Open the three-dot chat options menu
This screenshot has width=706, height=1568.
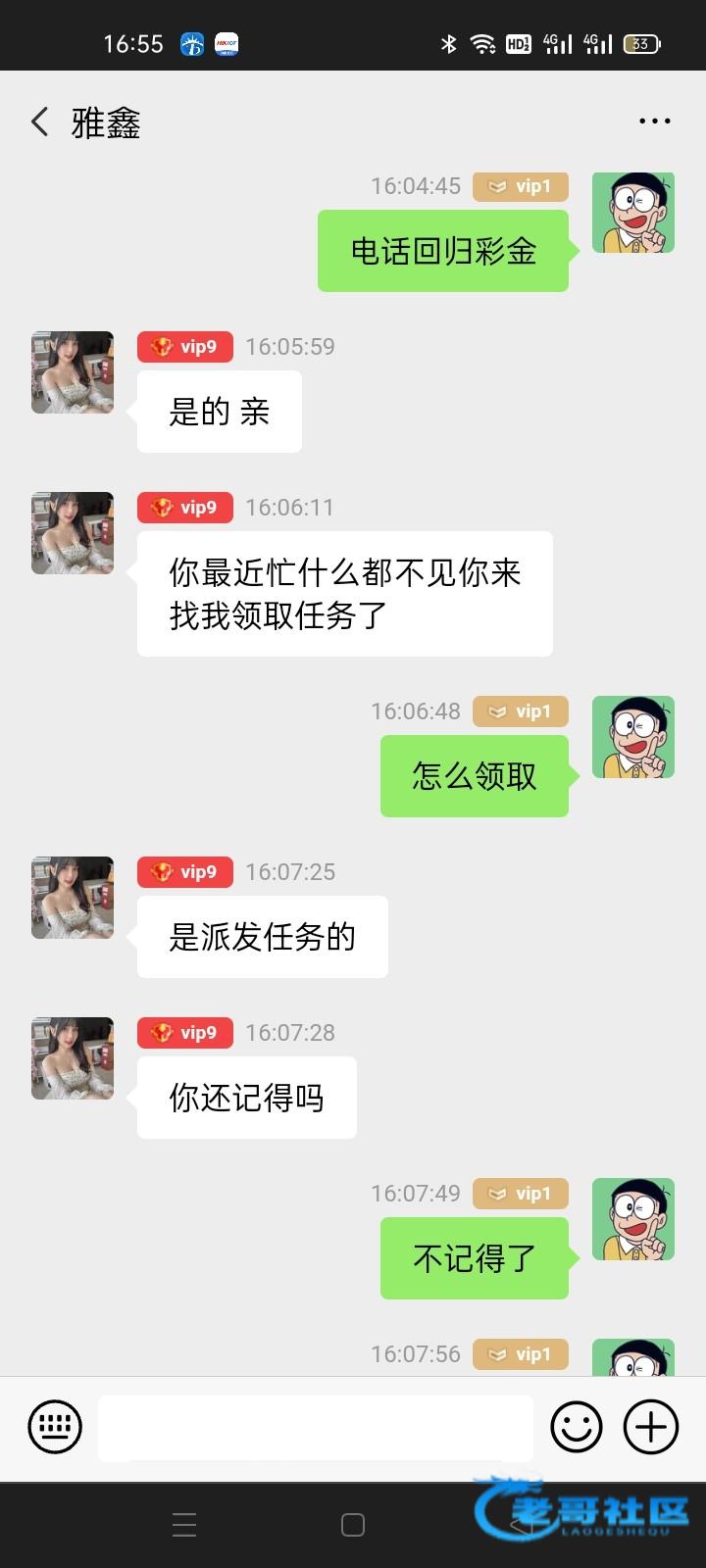pyautogui.click(x=654, y=122)
